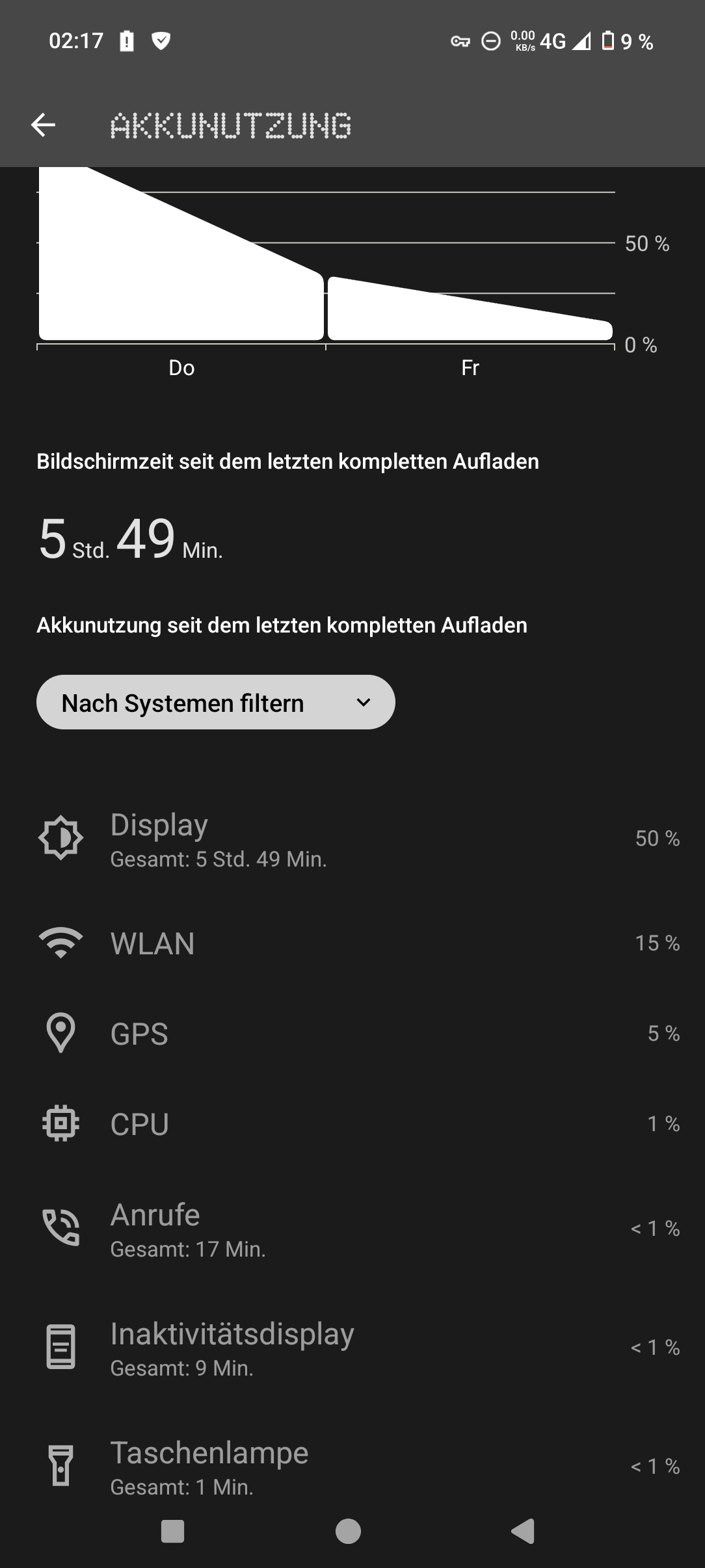Open Anrufe battery usage details
The height and width of the screenshot is (1568, 705).
(351, 1229)
